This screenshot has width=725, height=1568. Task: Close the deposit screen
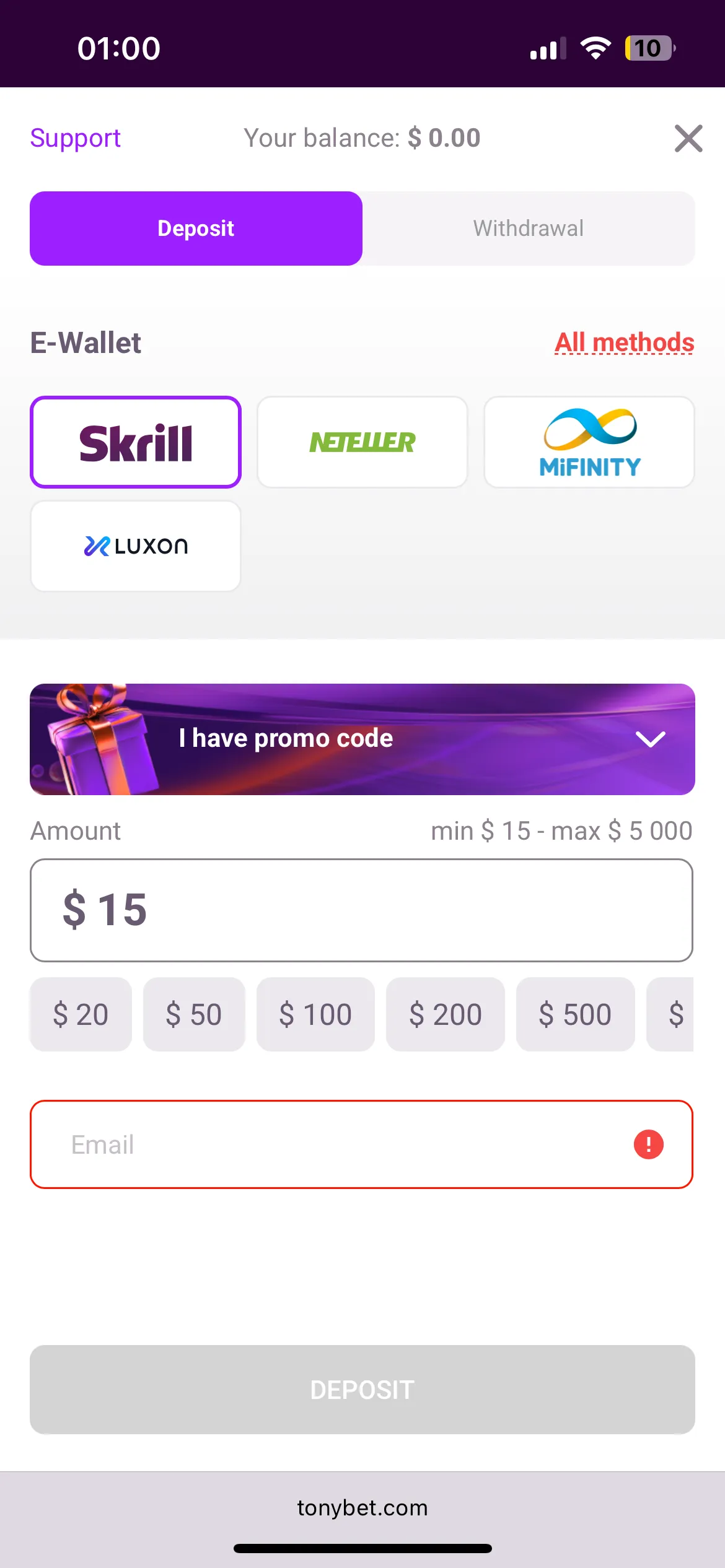[688, 138]
